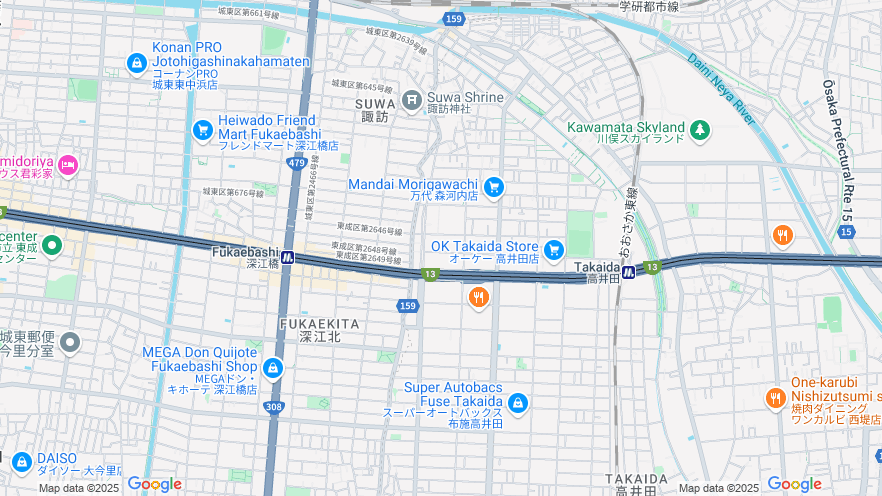882x496 pixels.
Task: Open the MEGA Don Quijote Fukaebashi Shop pin
Action: click(273, 368)
